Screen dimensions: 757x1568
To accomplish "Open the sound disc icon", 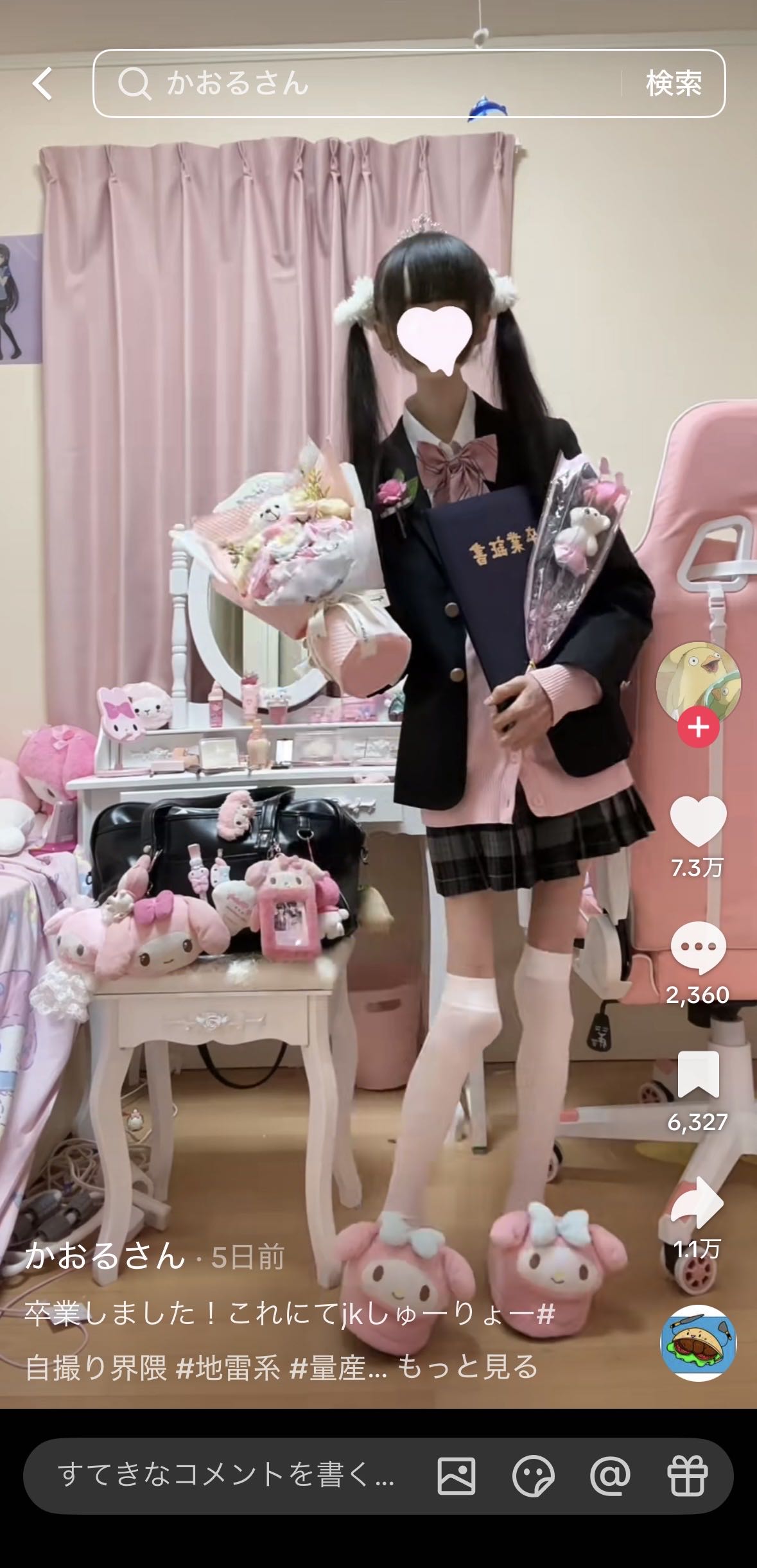I will [698, 1343].
